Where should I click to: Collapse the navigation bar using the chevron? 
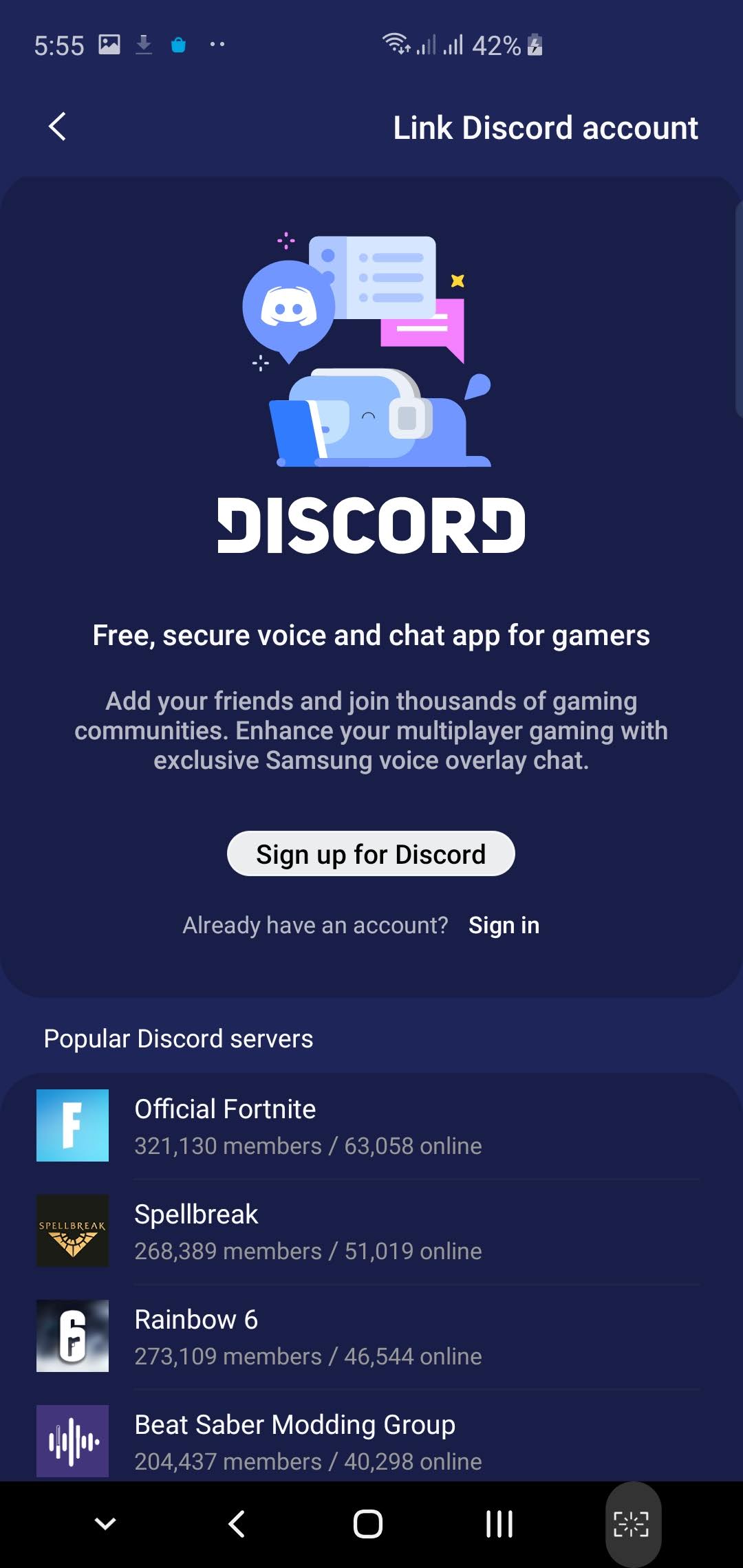(x=105, y=1522)
